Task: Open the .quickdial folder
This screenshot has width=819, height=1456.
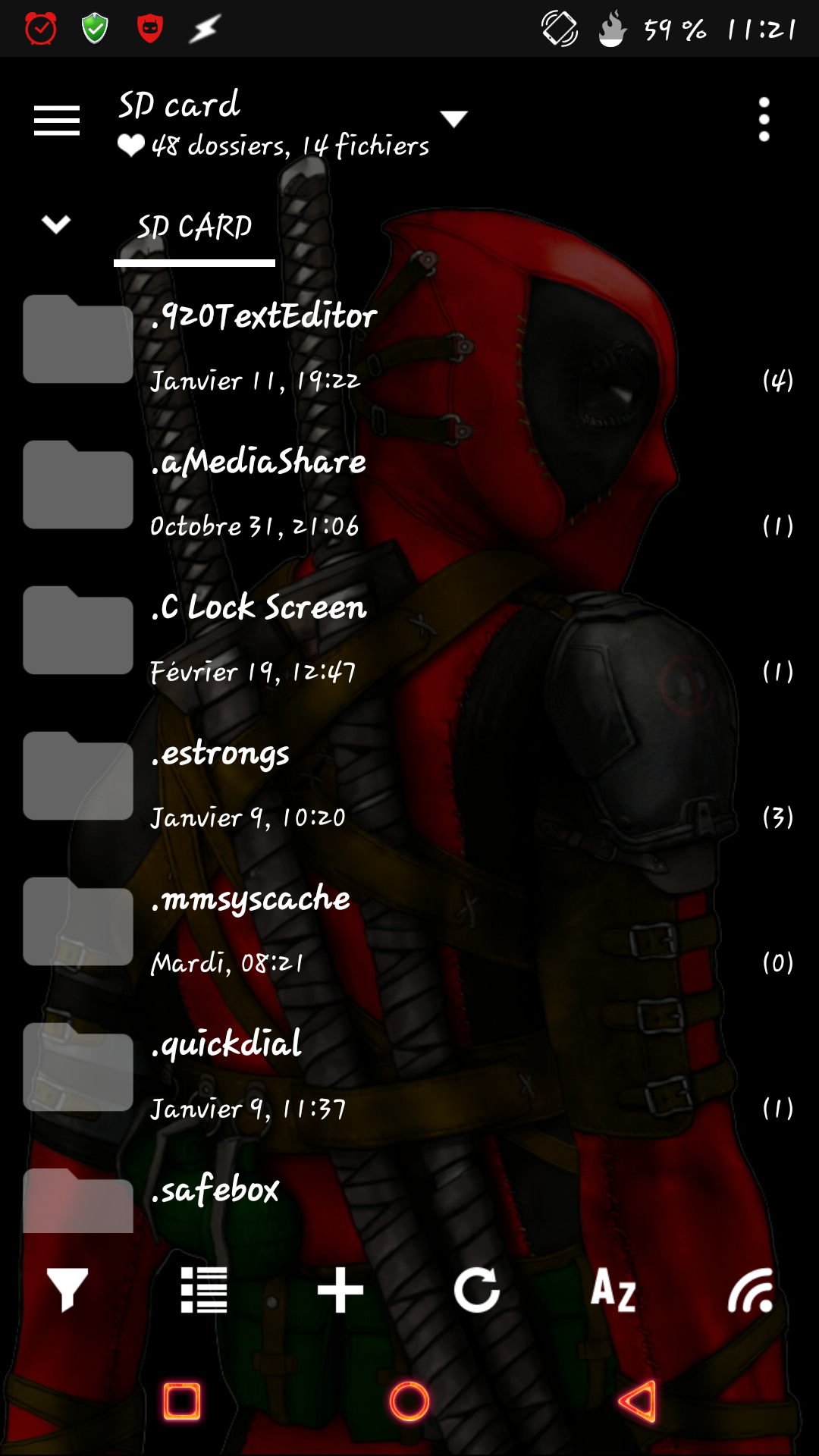Action: tap(409, 1073)
